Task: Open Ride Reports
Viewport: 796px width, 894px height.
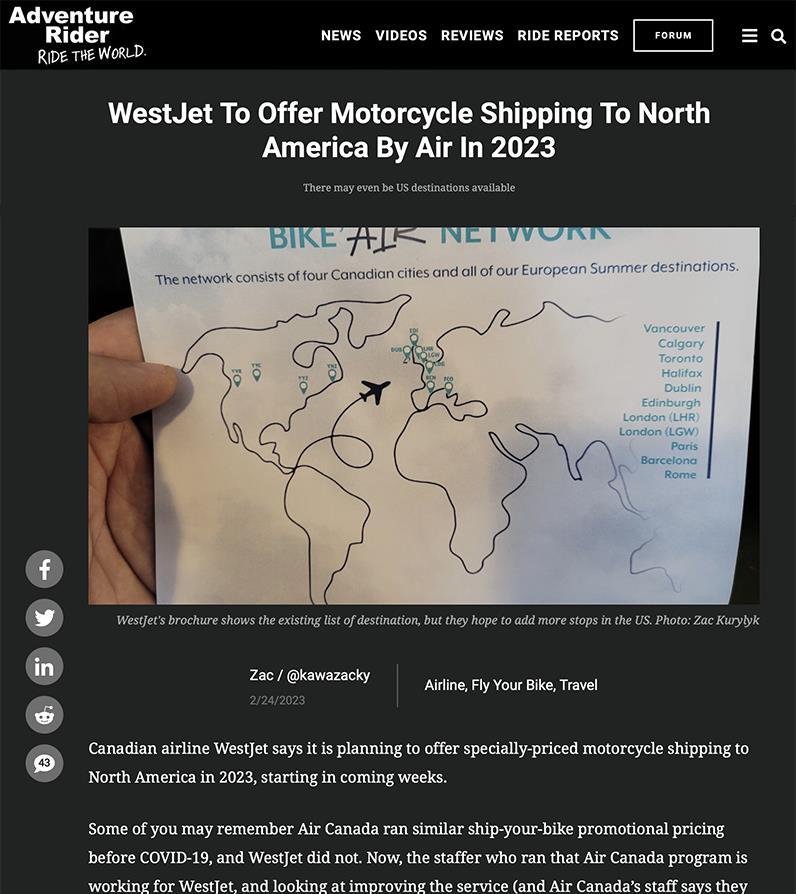Action: (x=568, y=35)
